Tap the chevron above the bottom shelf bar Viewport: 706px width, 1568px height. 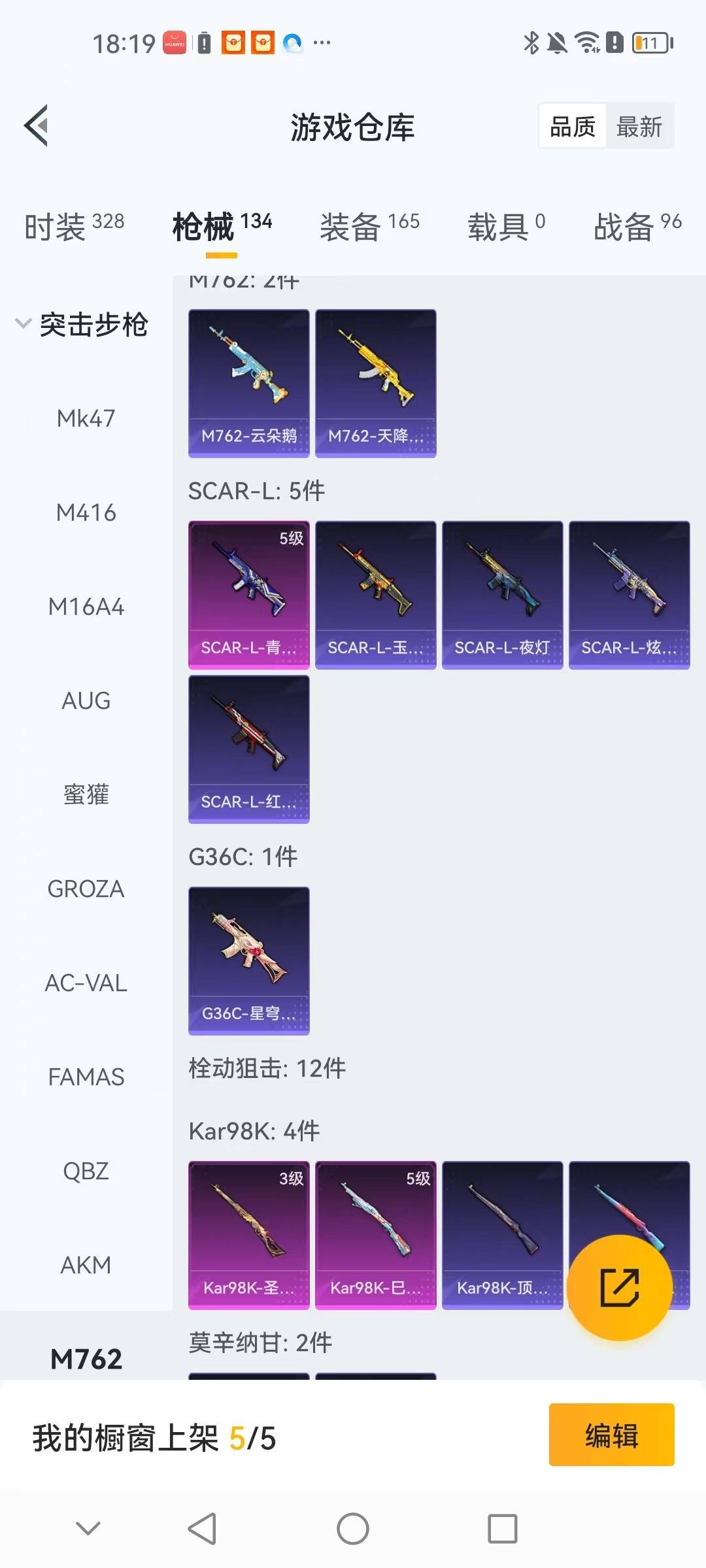88,1526
